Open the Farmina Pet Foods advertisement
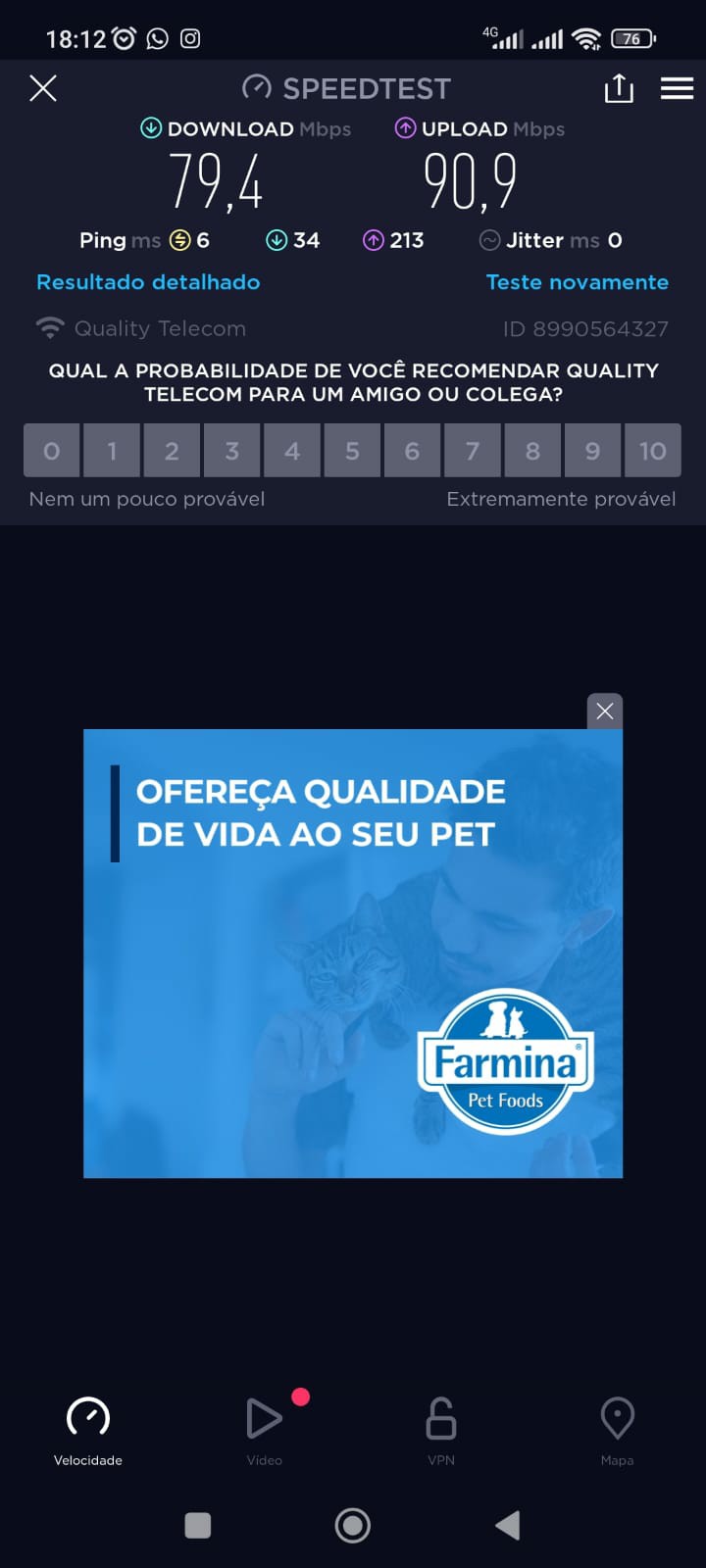Viewport: 706px width, 1568px height. click(x=353, y=953)
